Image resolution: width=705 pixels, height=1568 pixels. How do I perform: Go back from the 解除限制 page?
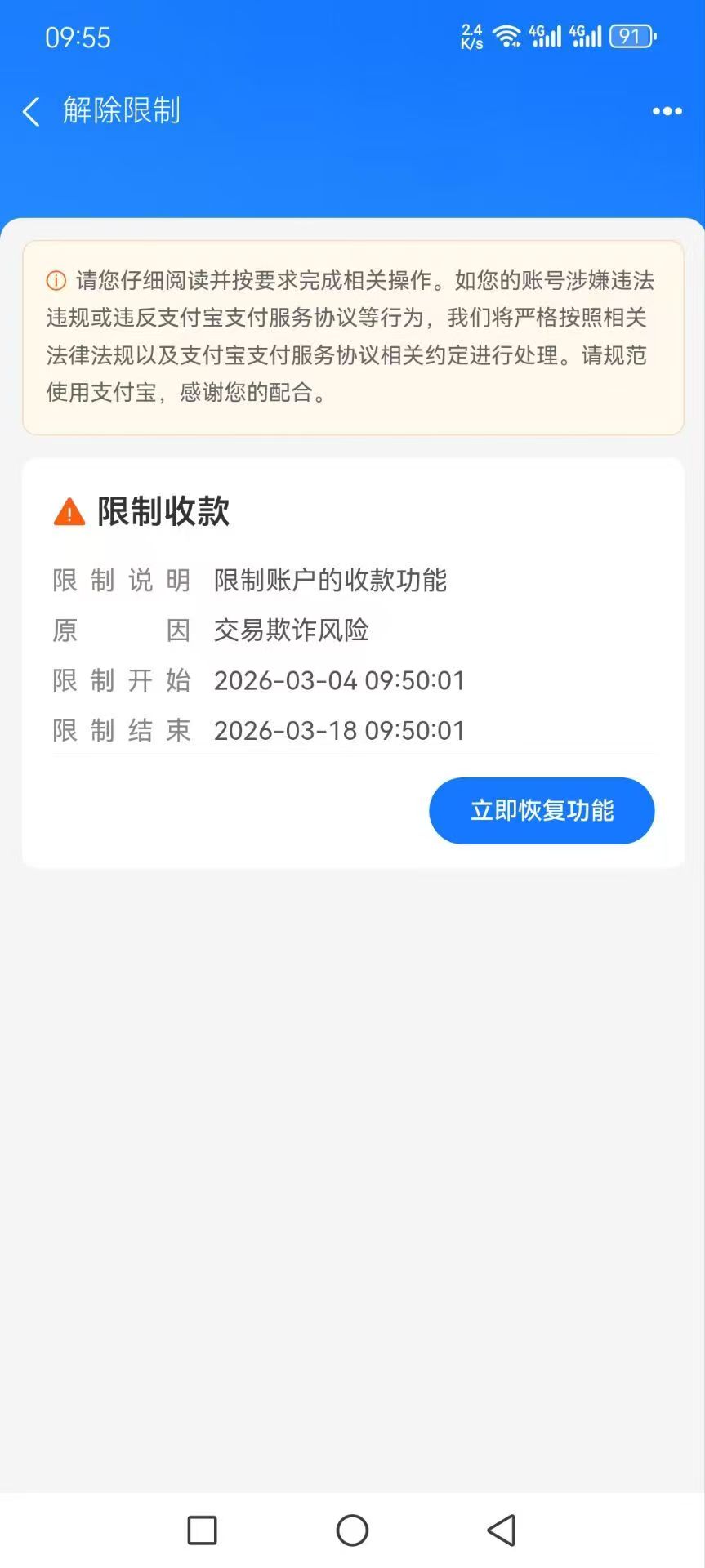click(x=32, y=111)
